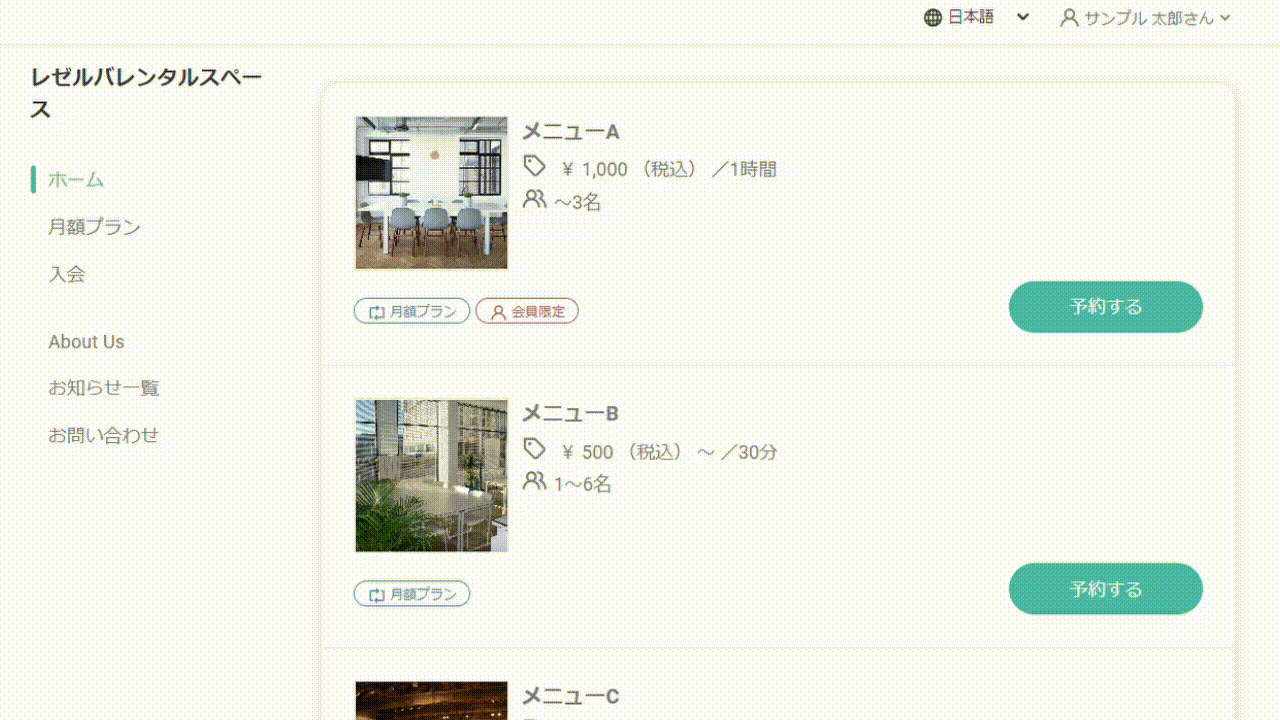Go to ホーム in the sidebar
The image size is (1280, 720).
point(76,180)
